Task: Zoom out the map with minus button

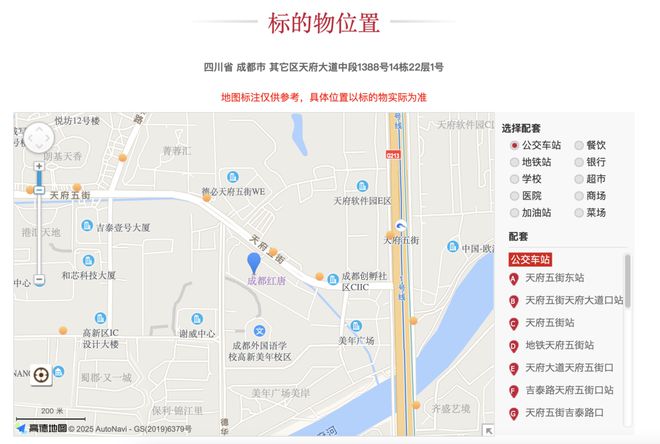Action: (39, 280)
